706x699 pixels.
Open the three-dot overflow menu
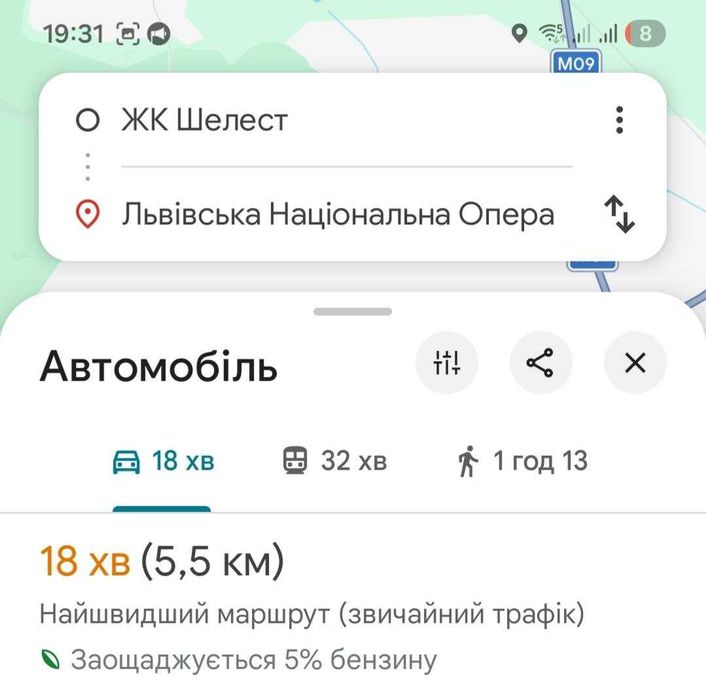(620, 121)
